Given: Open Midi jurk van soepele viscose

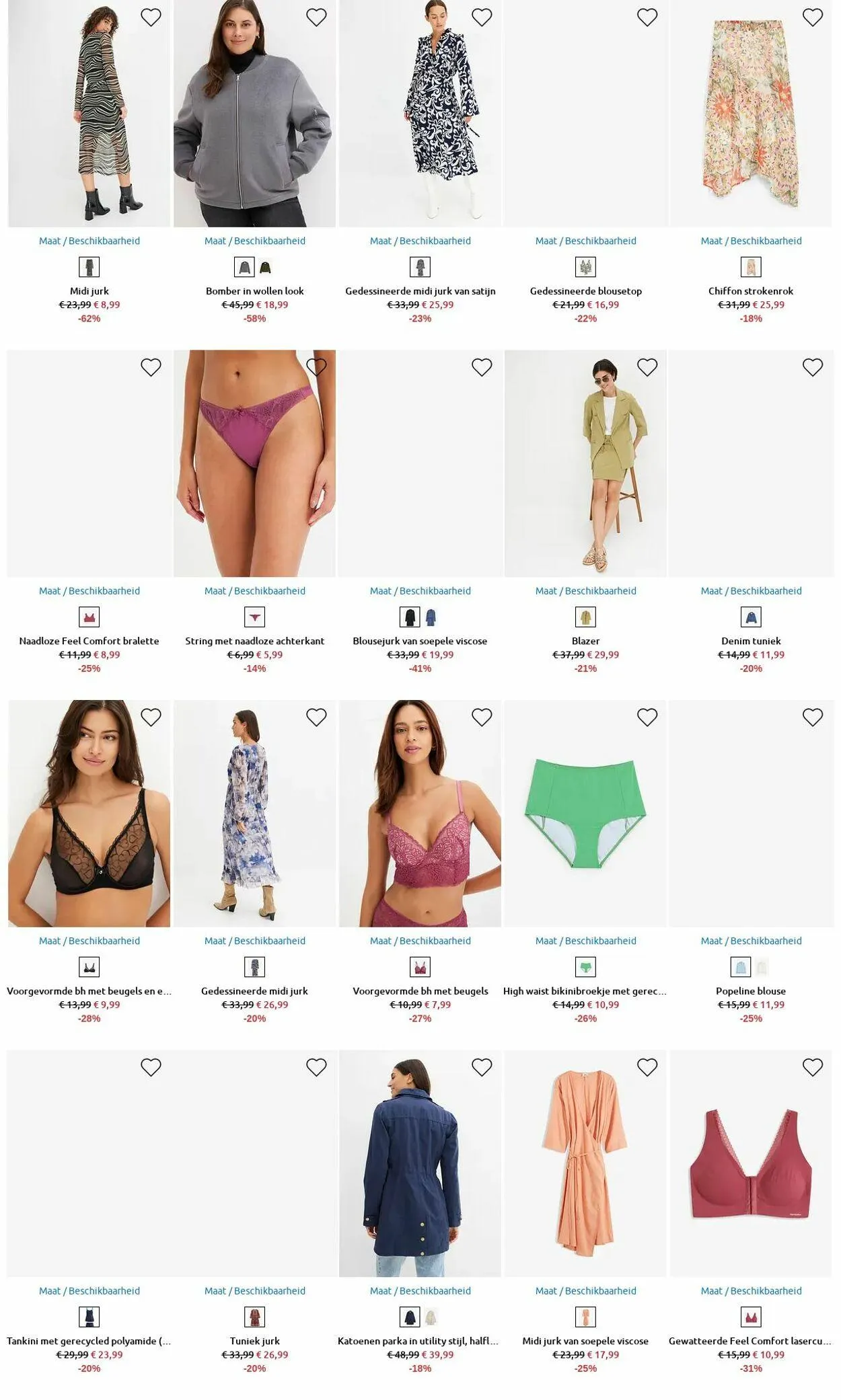Looking at the screenshot, I should coord(585,1341).
